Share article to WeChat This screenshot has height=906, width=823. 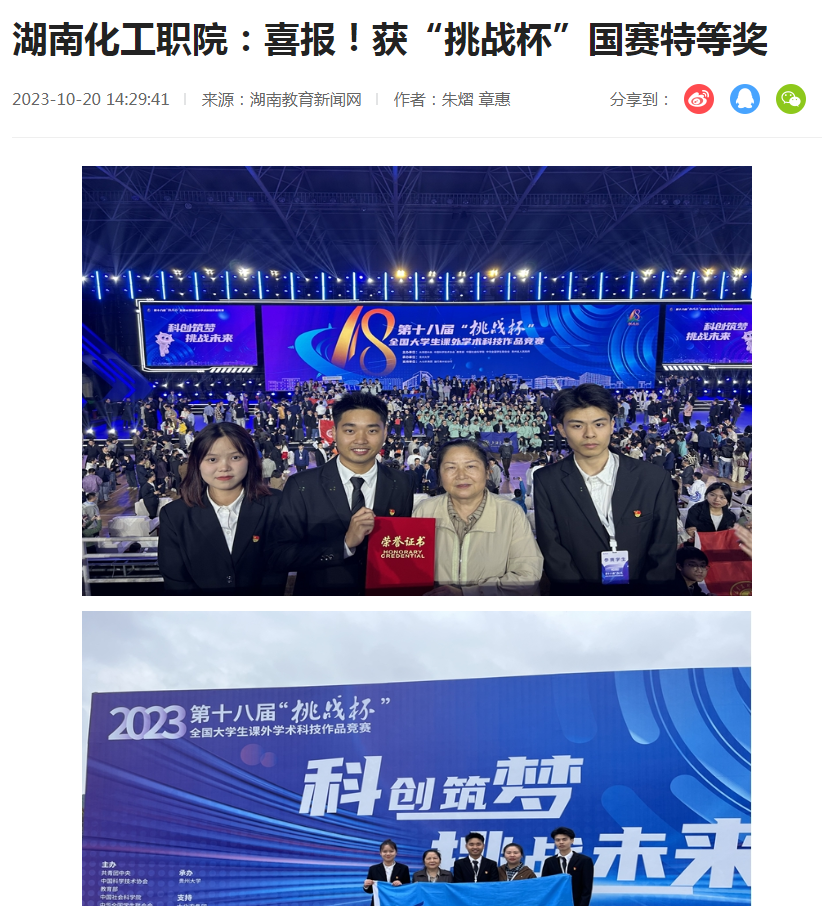pos(790,99)
